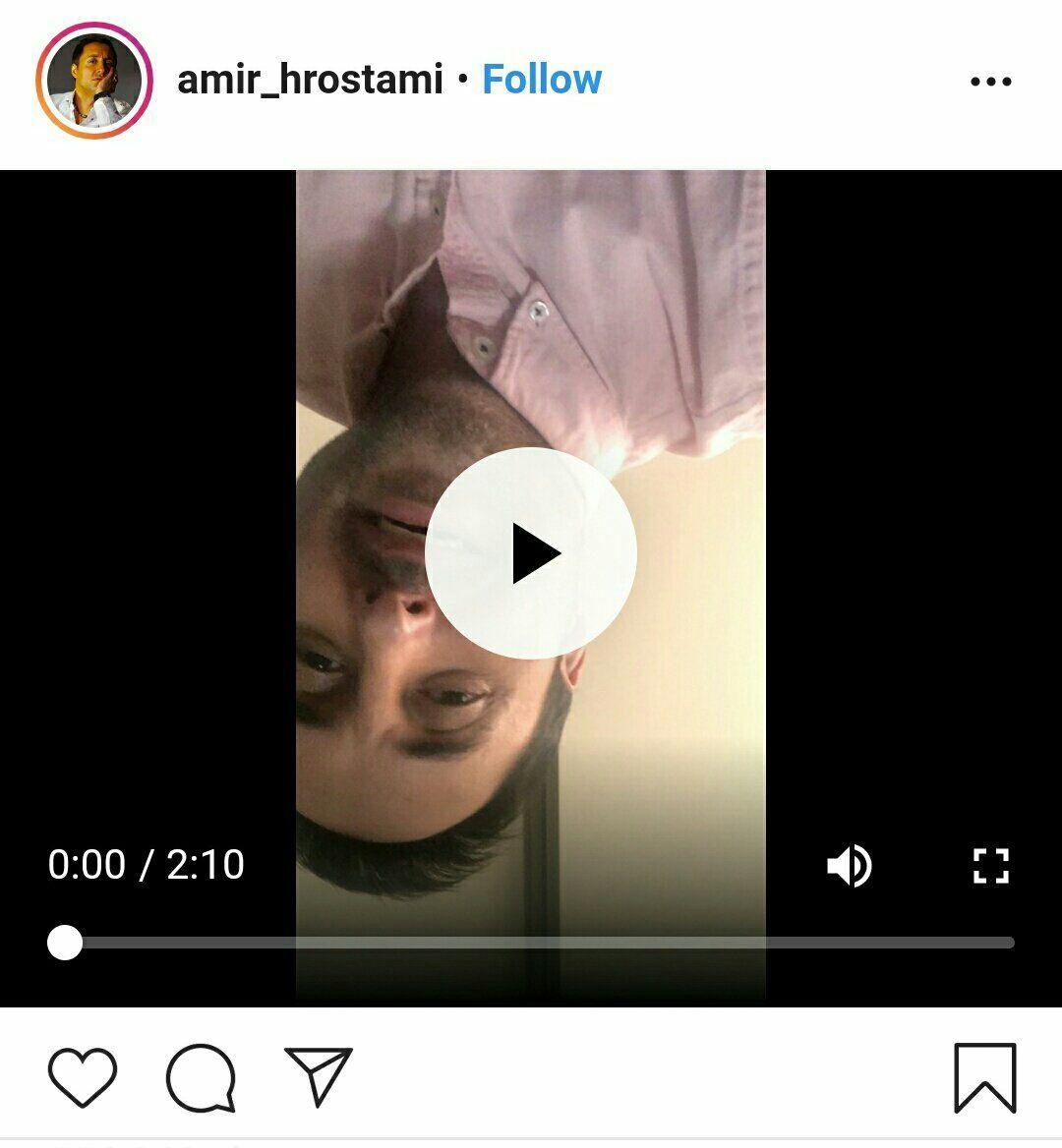The width and height of the screenshot is (1062, 1148).
Task: Tap the video progress bar to seek
Action: [x=531, y=943]
